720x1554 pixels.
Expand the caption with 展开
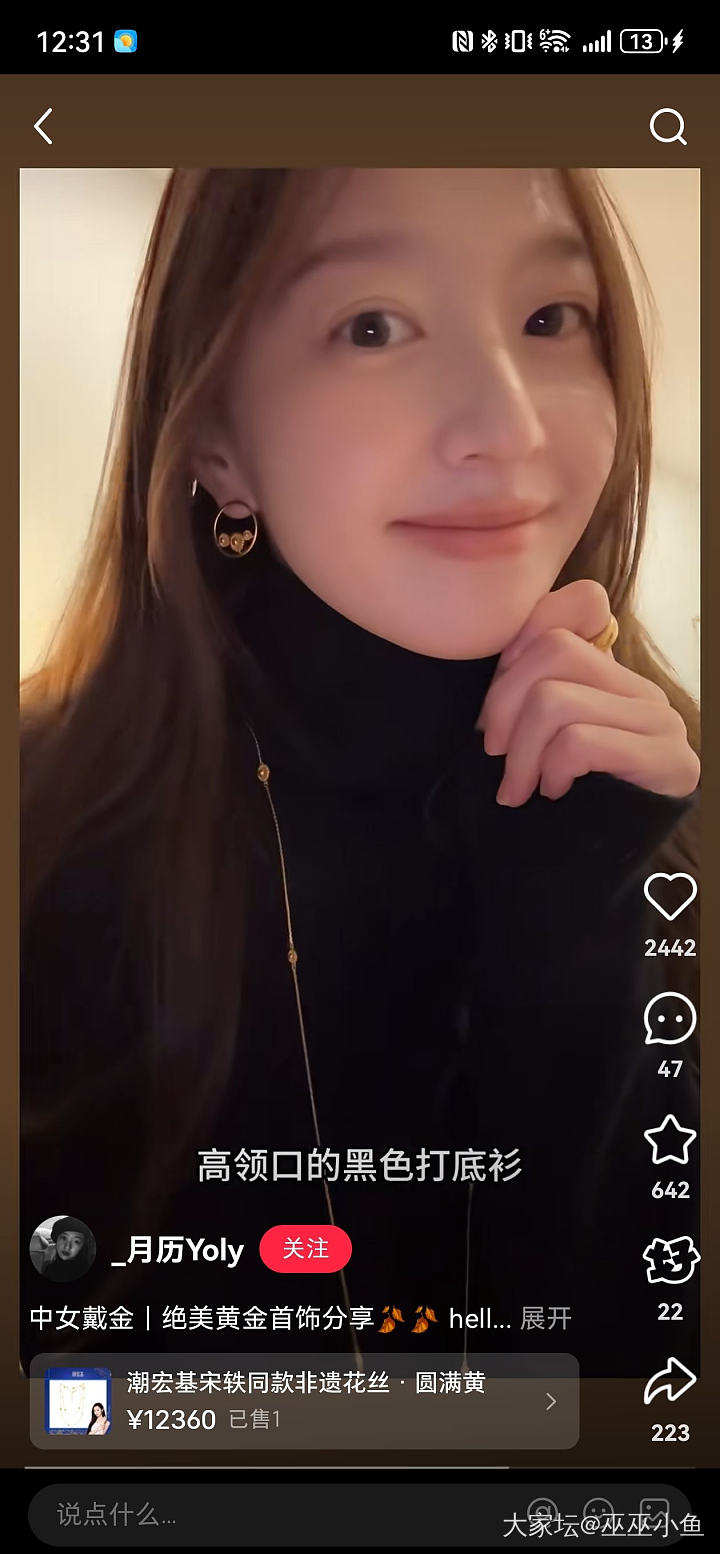(x=546, y=1319)
